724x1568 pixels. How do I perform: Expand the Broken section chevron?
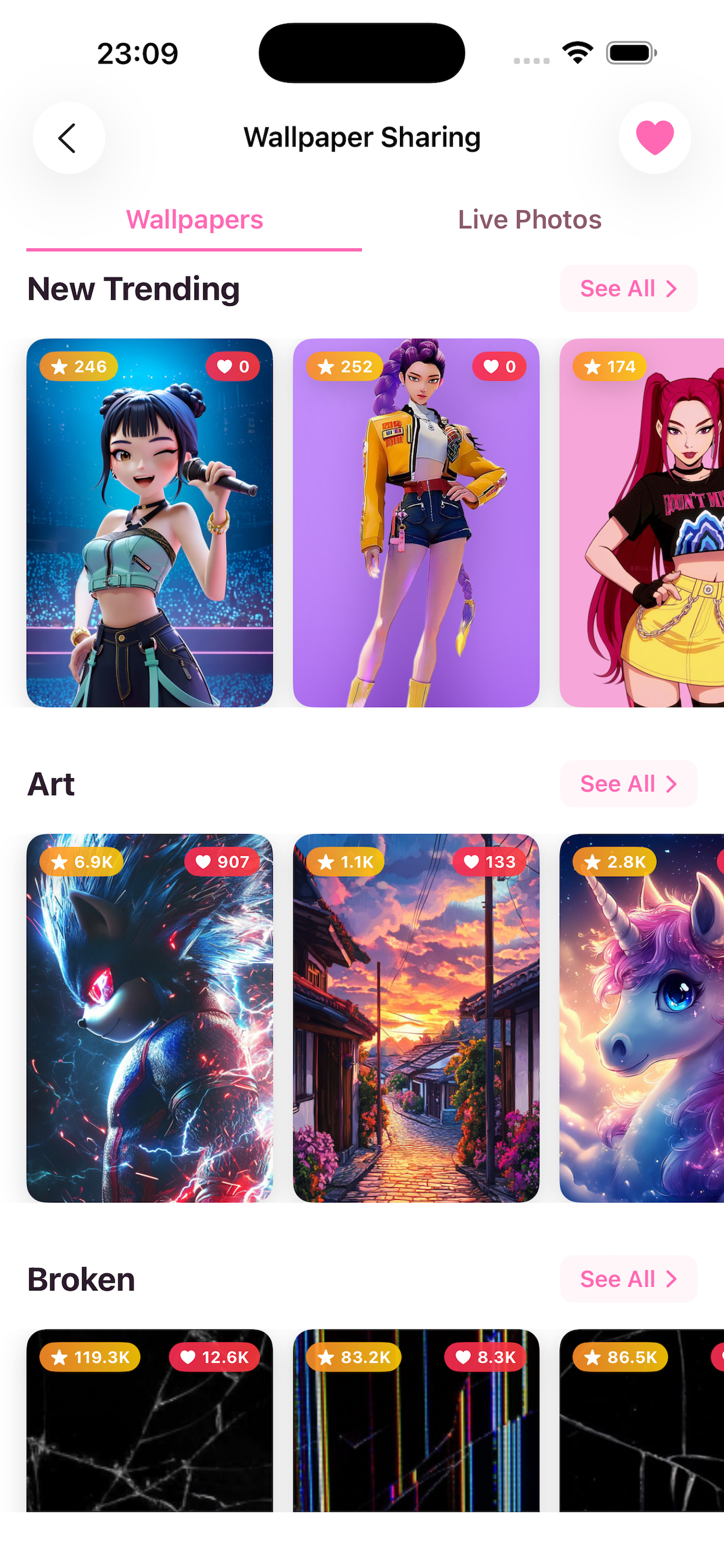tap(672, 1279)
